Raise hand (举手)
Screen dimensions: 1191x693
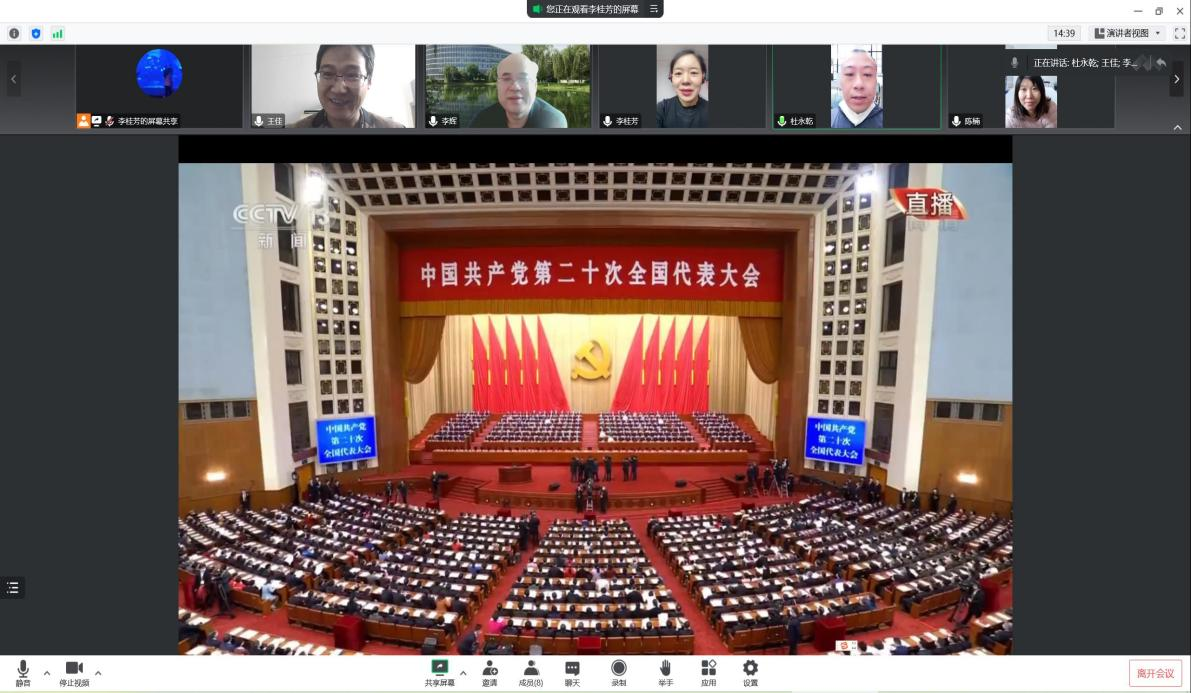click(665, 672)
